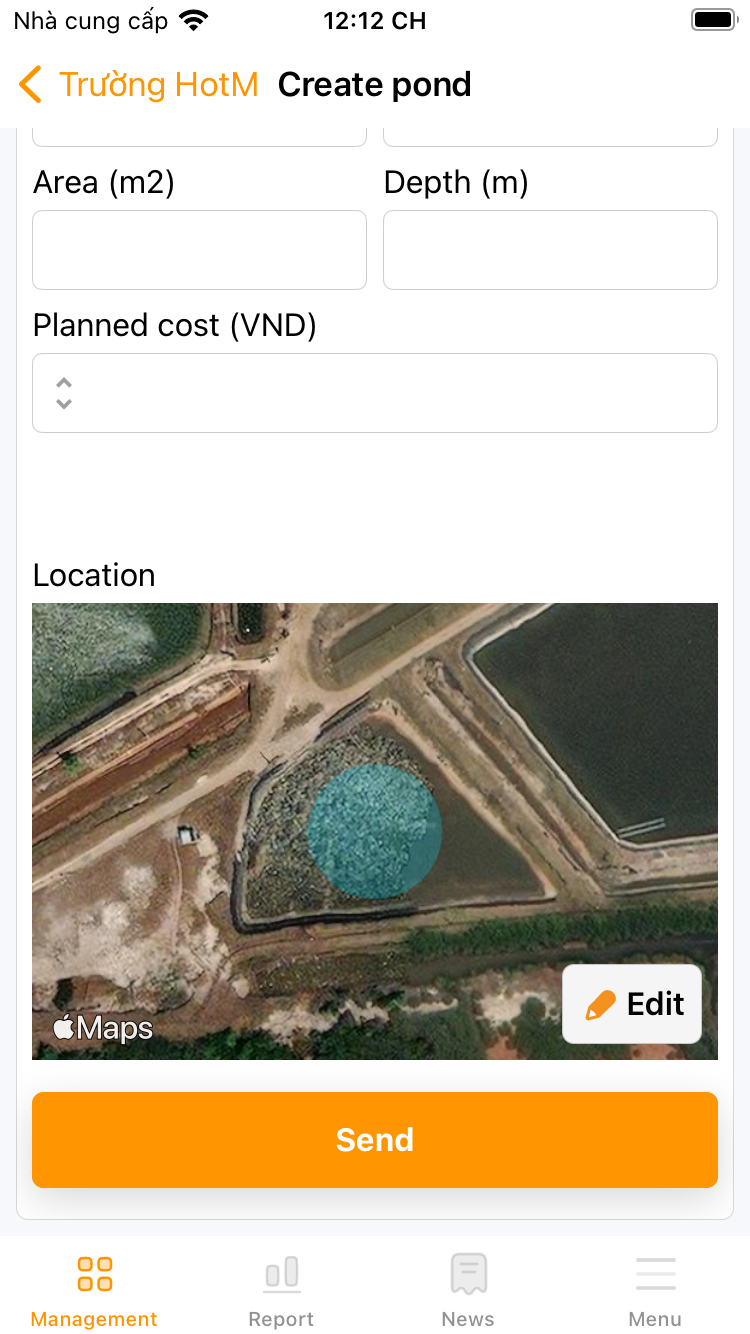Screen dimensions: 750x1334
Task: Enter a value in the Area field
Action: 199,250
